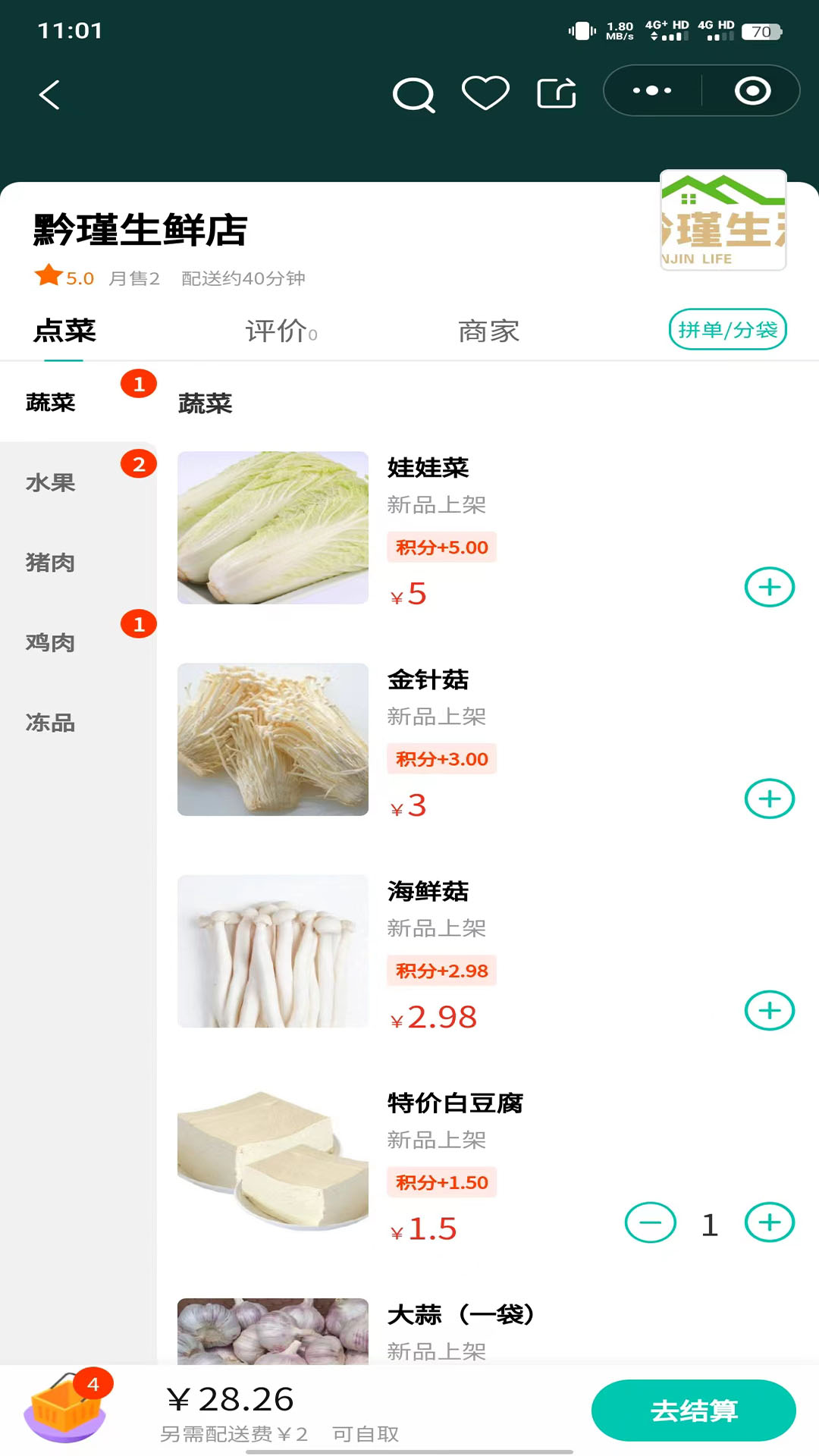The width and height of the screenshot is (819, 1456).
Task: Decrease 特价白豆腐 quantity by one
Action: 650,1222
